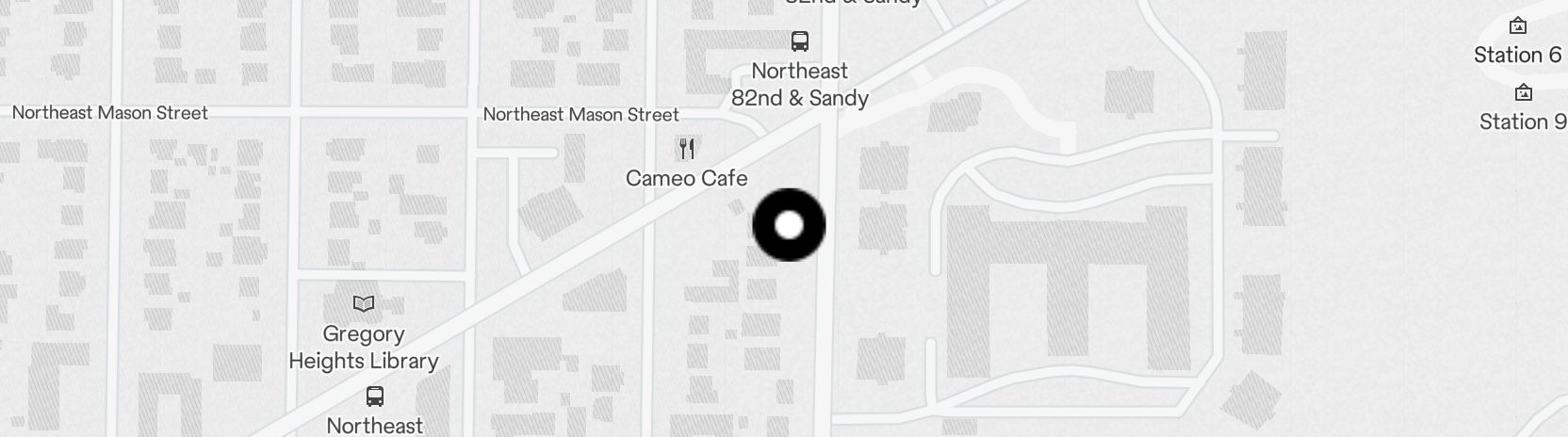Viewport: 1568px width, 437px height.
Task: Select the Station 9 marker
Action: pos(1523,92)
